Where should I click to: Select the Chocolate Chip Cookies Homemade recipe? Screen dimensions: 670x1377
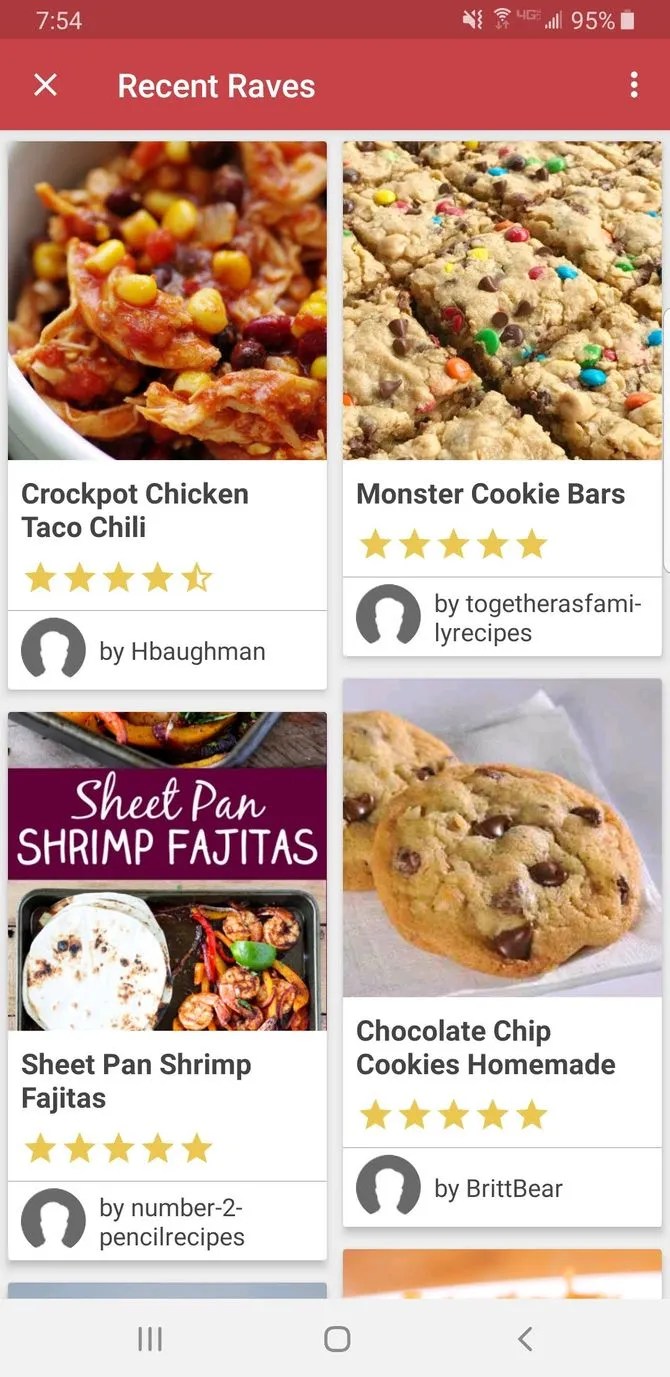point(502,838)
